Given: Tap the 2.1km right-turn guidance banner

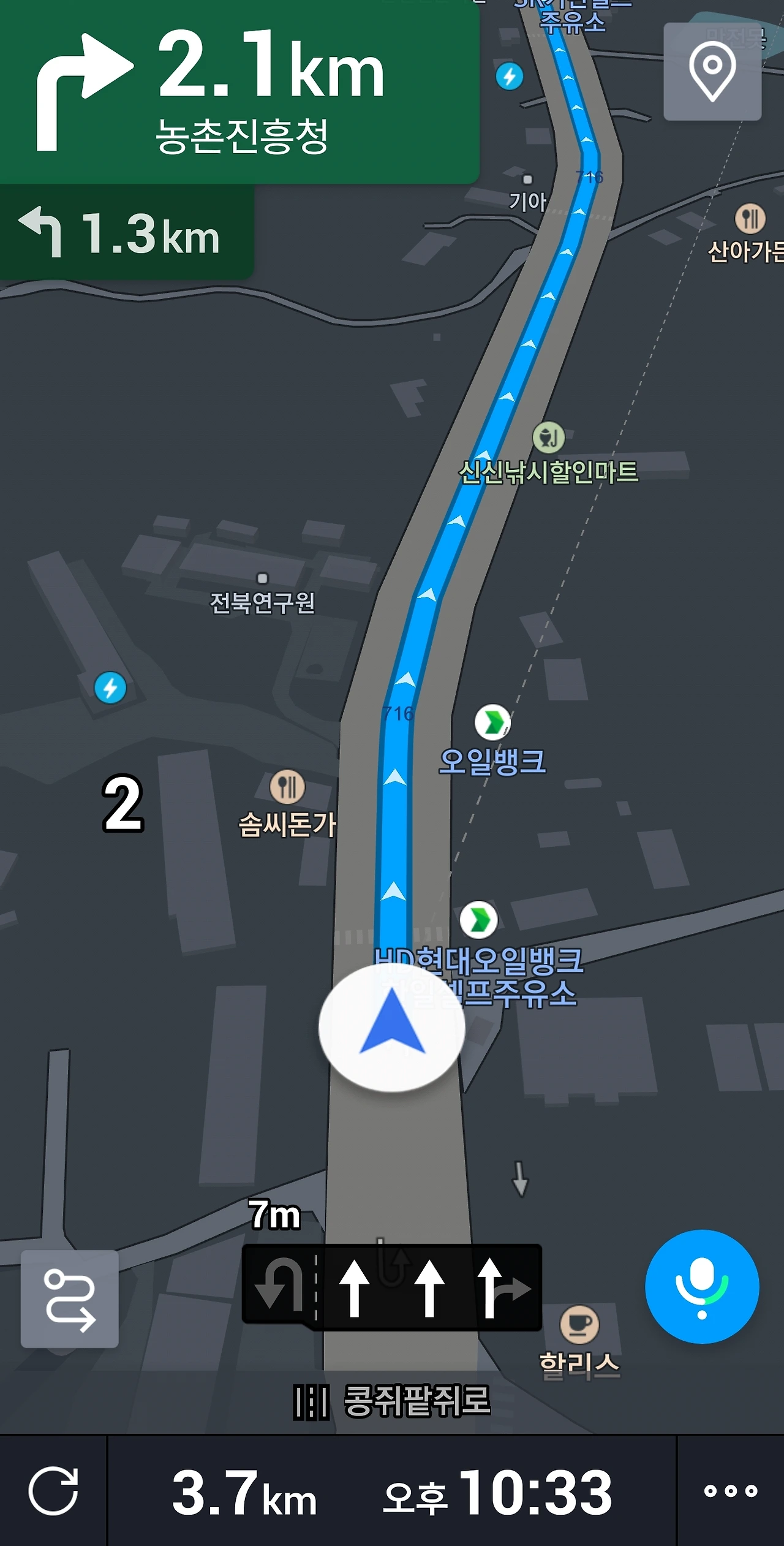Looking at the screenshot, I should coord(239,91).
